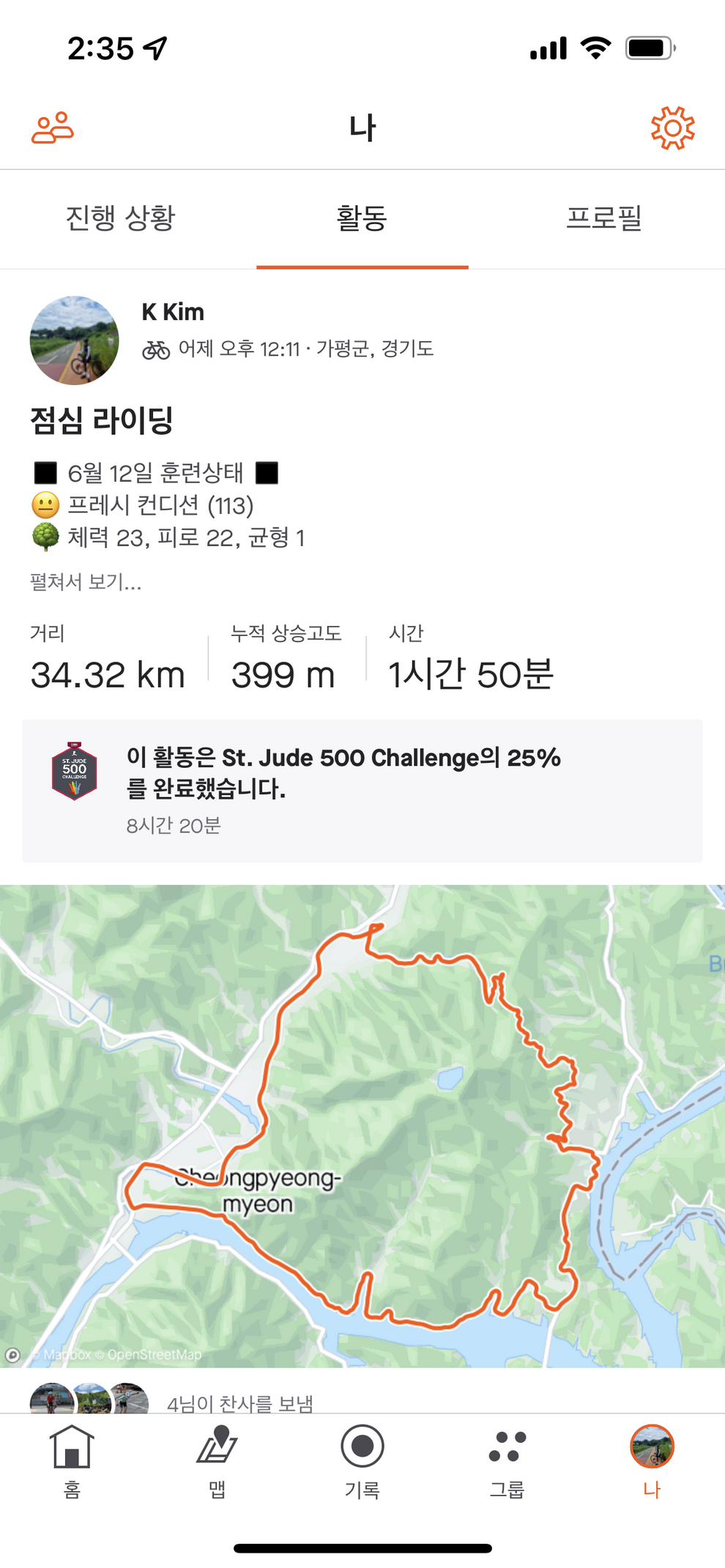
Task: Switch to the 그룹 tab
Action: 507,1460
